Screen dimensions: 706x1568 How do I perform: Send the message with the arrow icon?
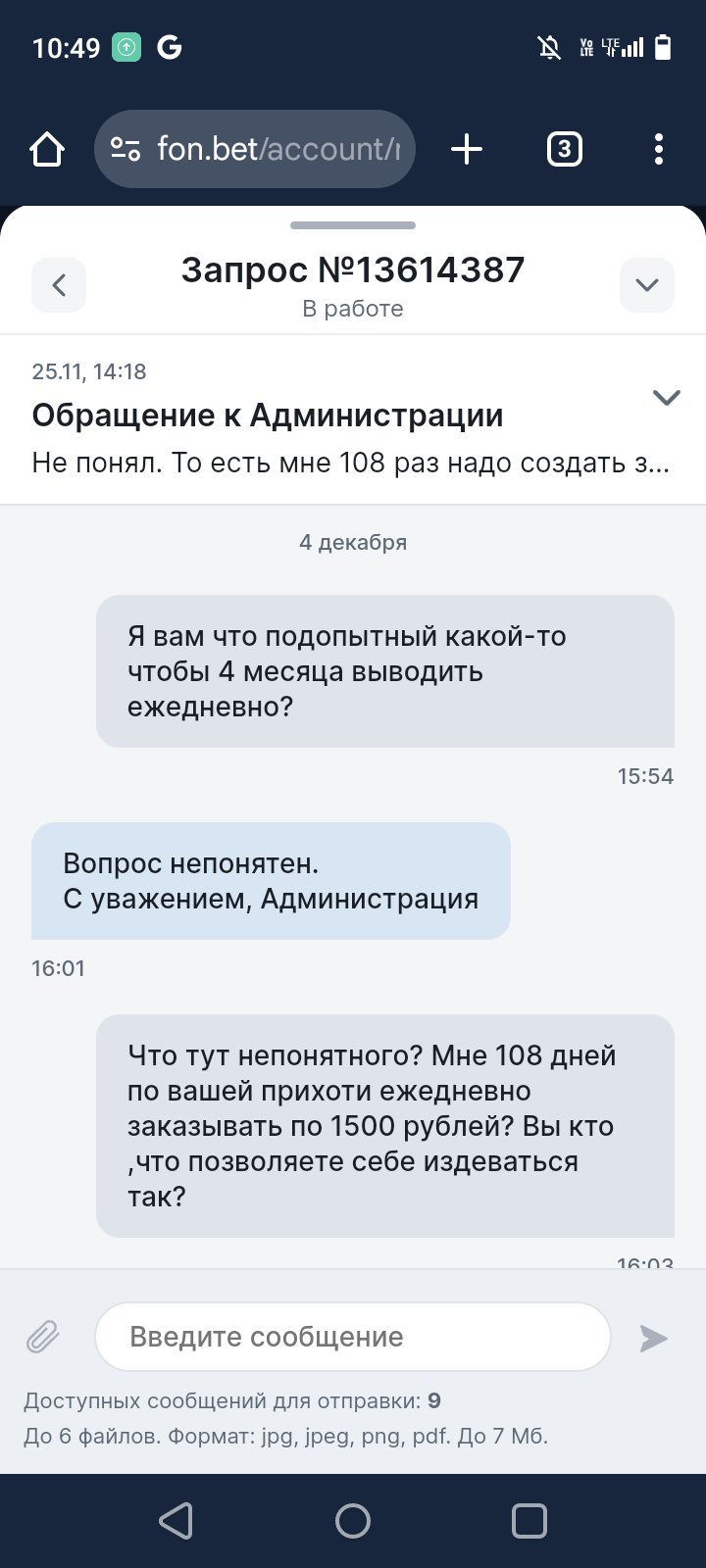653,1338
